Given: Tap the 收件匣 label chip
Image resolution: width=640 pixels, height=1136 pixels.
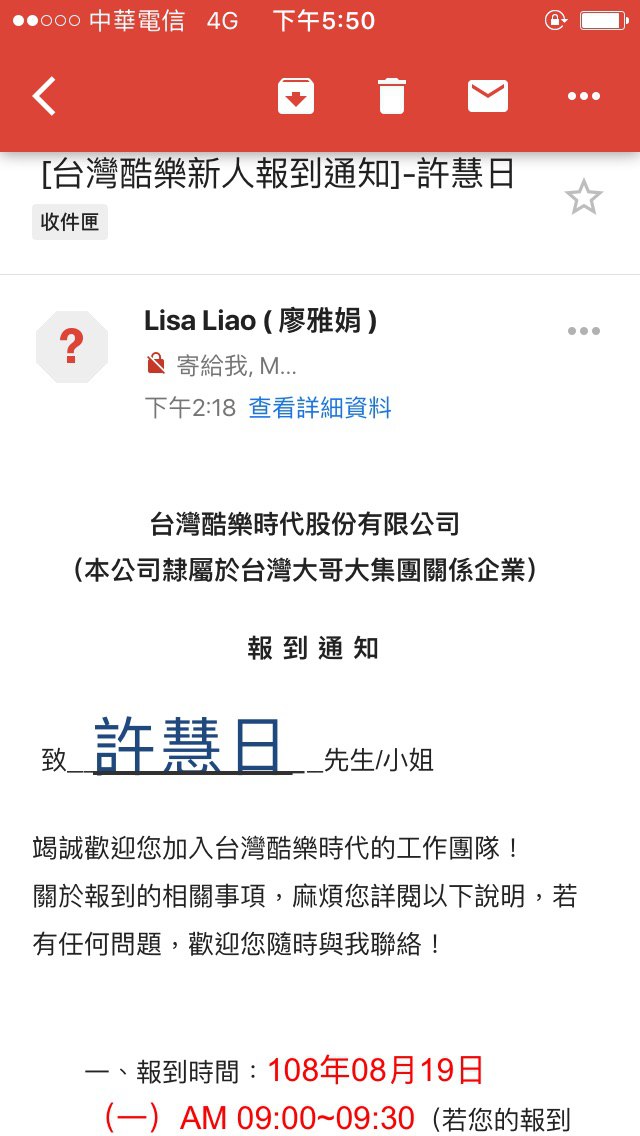Looking at the screenshot, I should (70, 222).
